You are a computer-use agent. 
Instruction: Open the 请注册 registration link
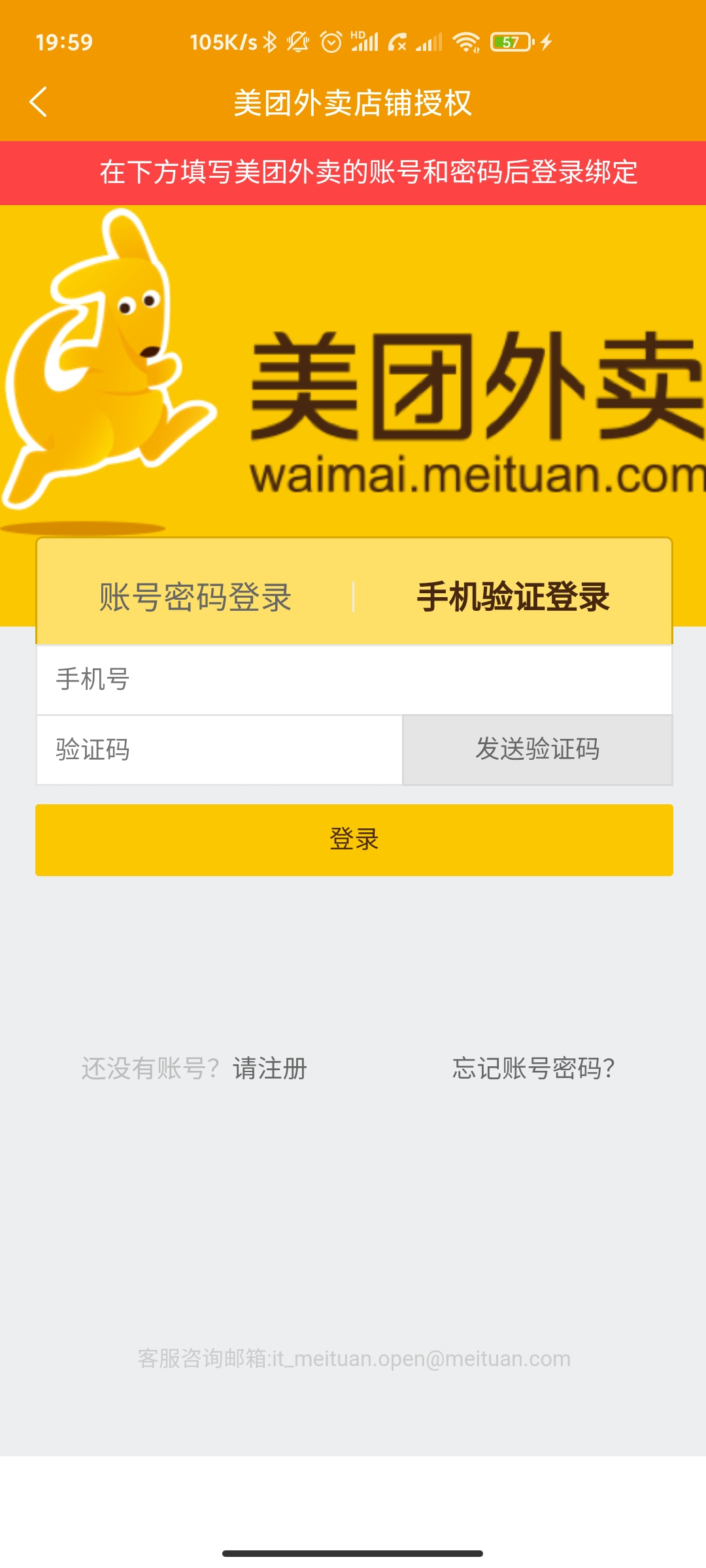270,1069
